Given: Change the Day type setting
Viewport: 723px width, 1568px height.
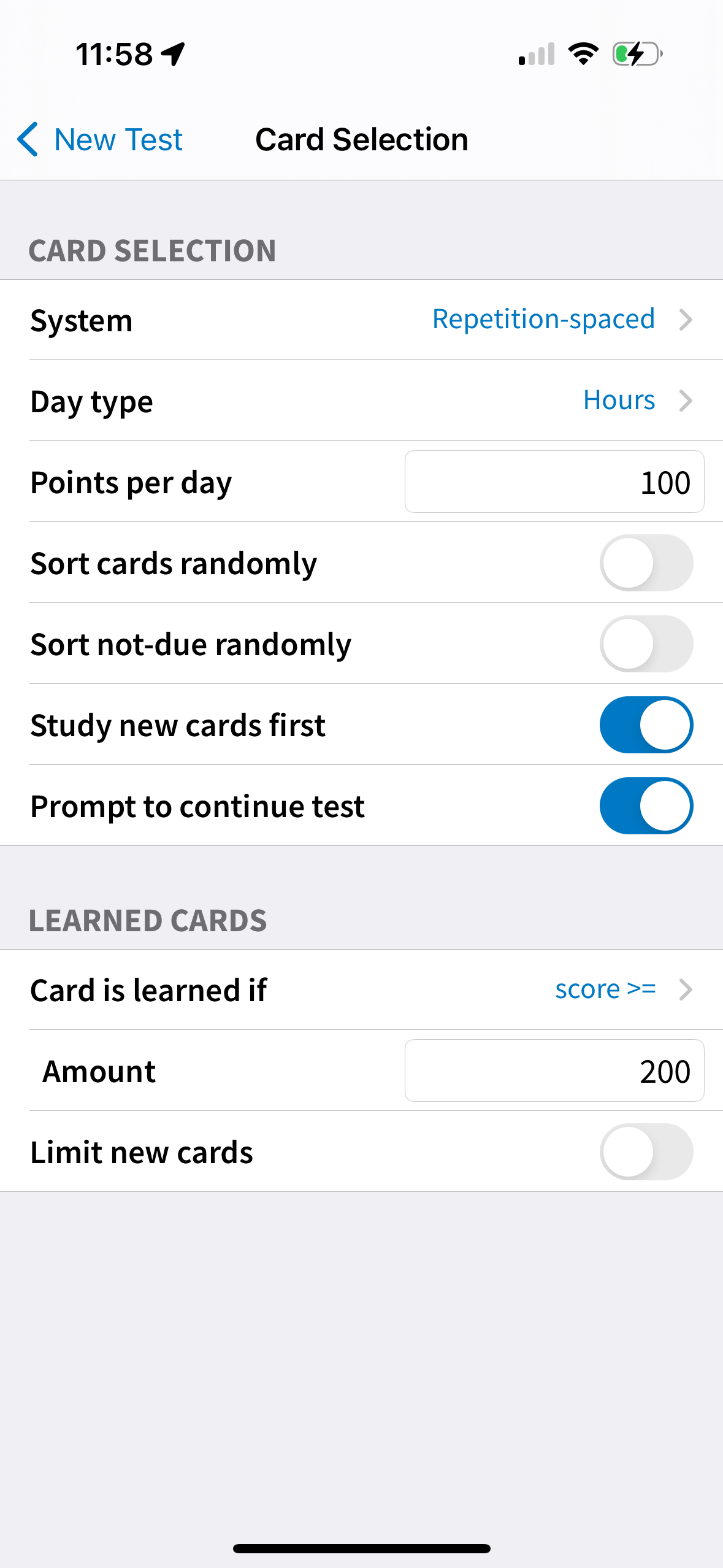Looking at the screenshot, I should point(361,401).
